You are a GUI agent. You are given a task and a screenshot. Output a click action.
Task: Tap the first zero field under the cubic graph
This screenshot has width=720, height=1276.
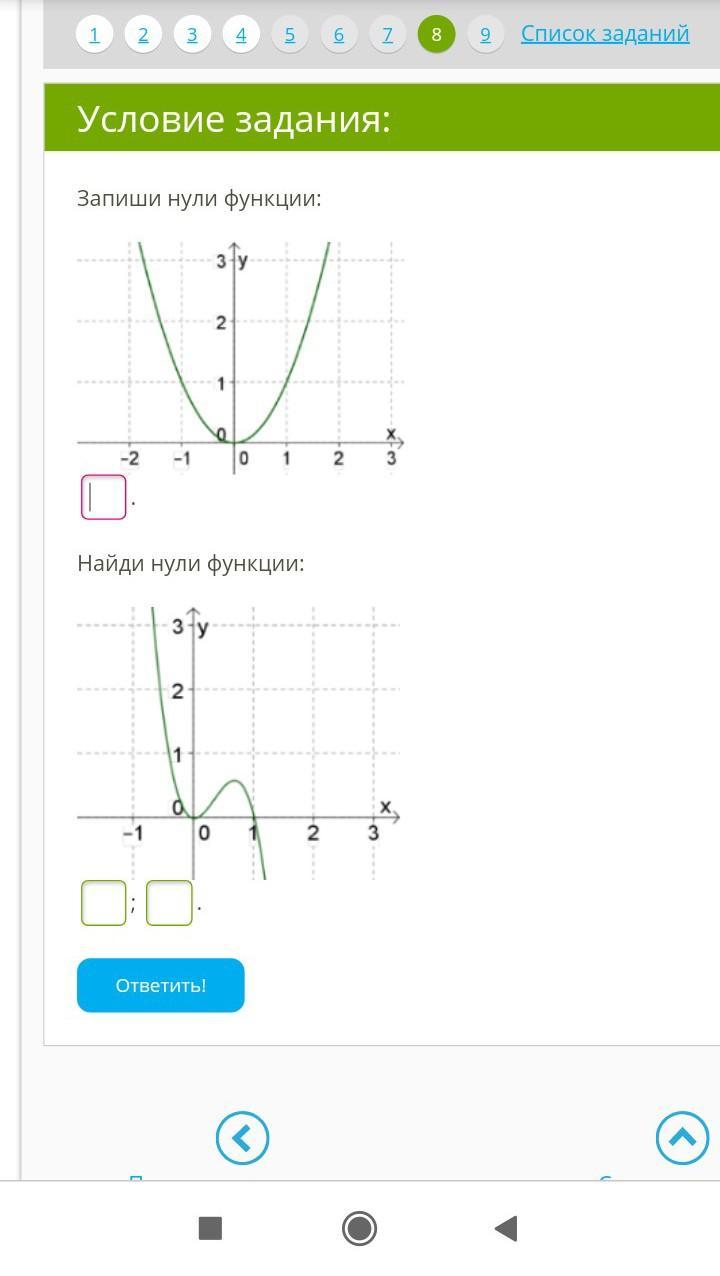tap(104, 903)
